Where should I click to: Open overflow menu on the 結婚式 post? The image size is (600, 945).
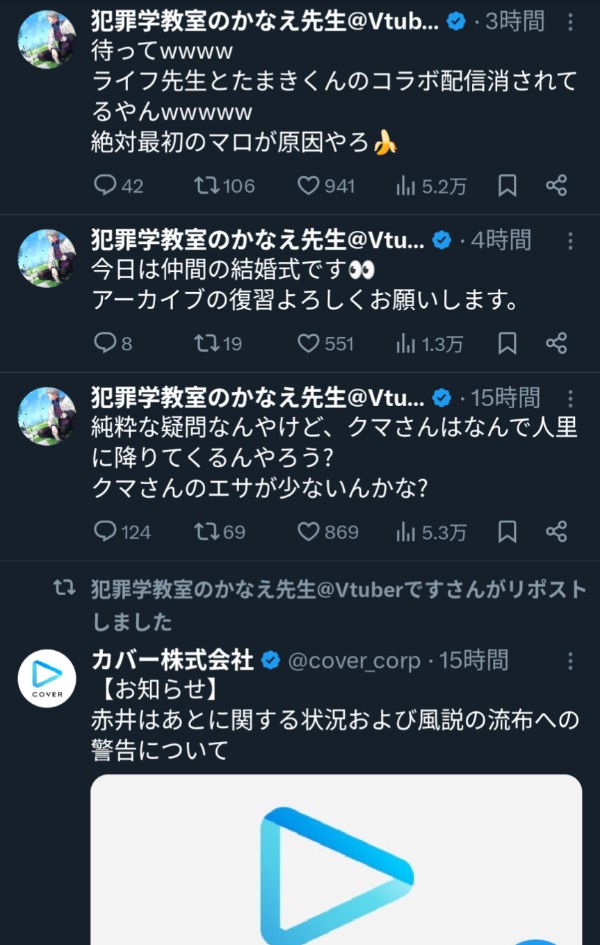click(570, 241)
